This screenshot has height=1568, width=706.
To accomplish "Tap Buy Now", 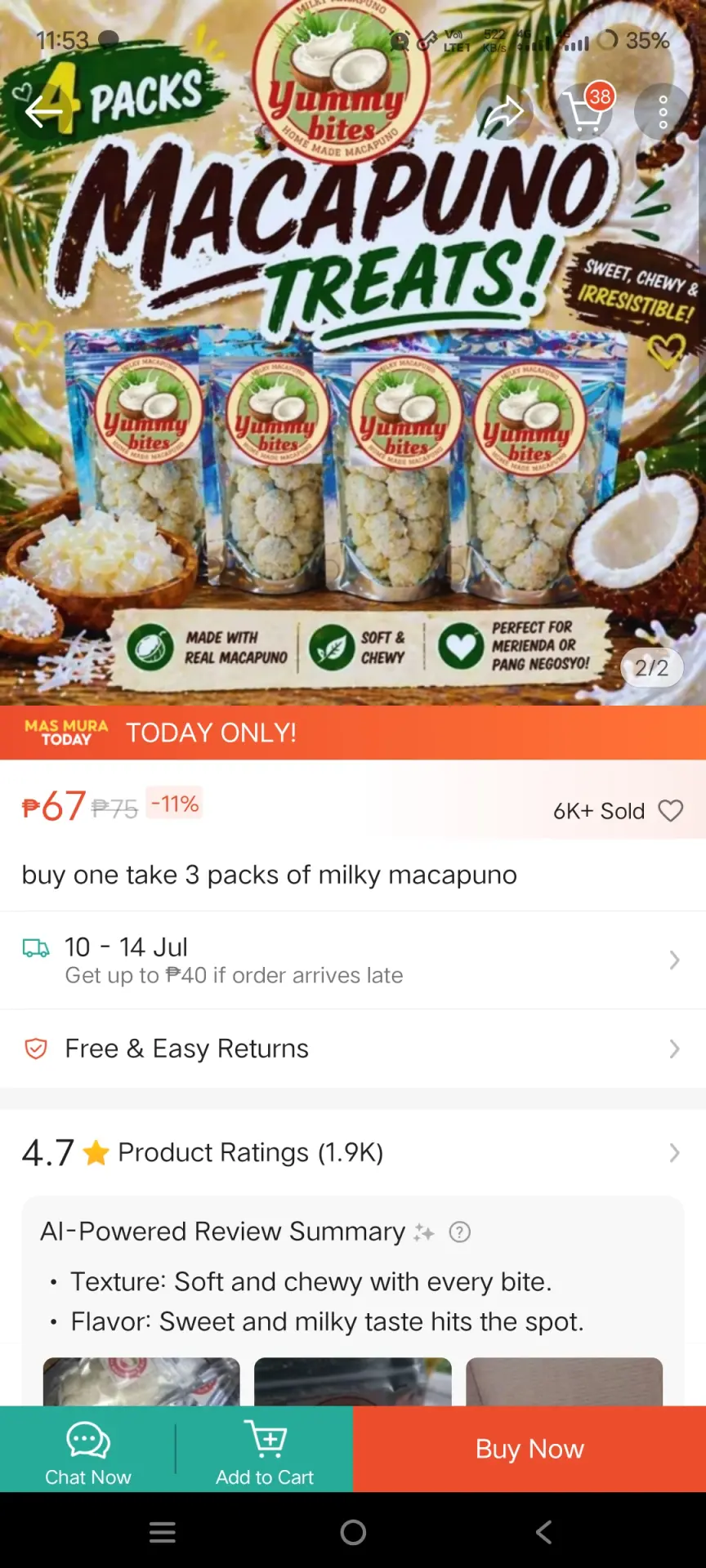I will pyautogui.click(x=529, y=1450).
